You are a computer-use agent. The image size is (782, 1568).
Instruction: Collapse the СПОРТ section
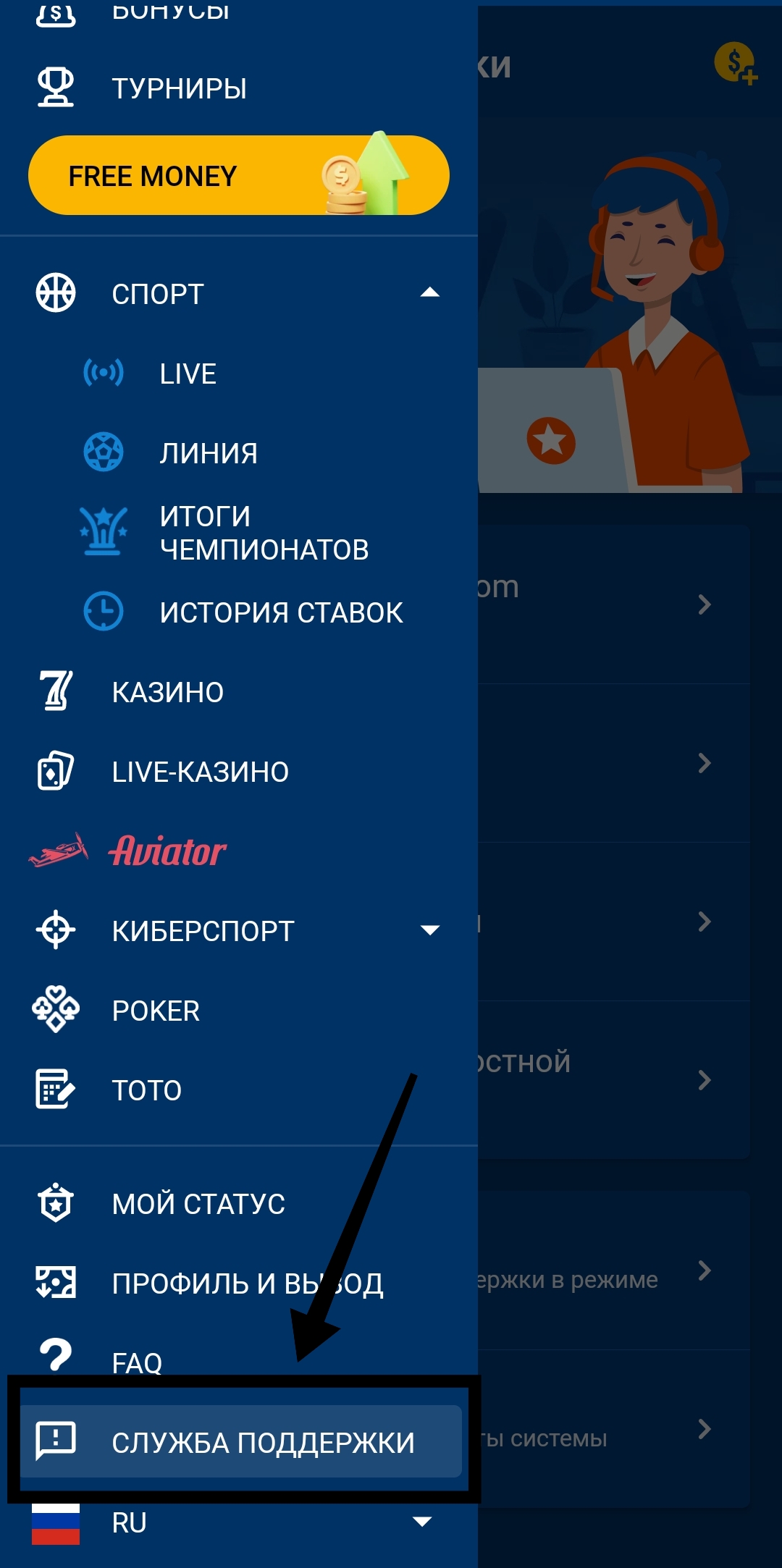pyautogui.click(x=429, y=293)
